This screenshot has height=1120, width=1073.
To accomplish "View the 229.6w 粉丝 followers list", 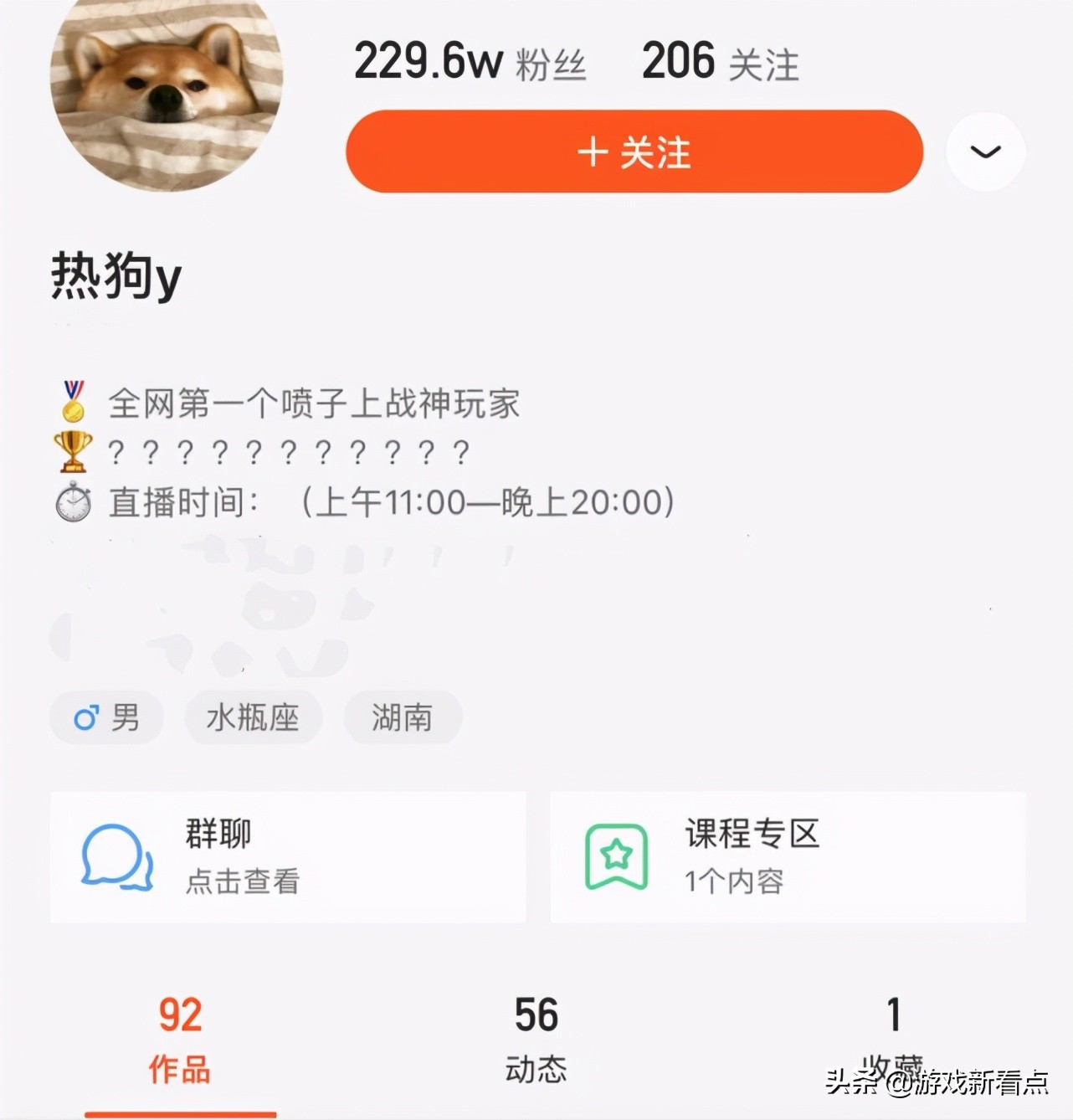I will tap(470, 62).
